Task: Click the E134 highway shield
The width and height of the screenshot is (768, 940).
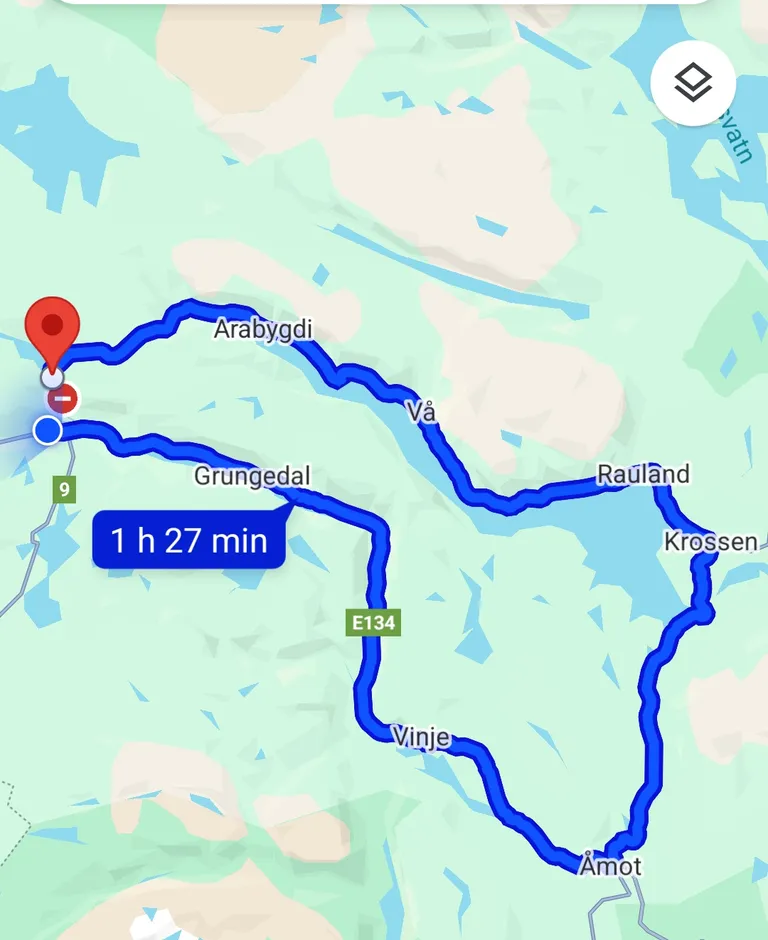Action: point(374,621)
